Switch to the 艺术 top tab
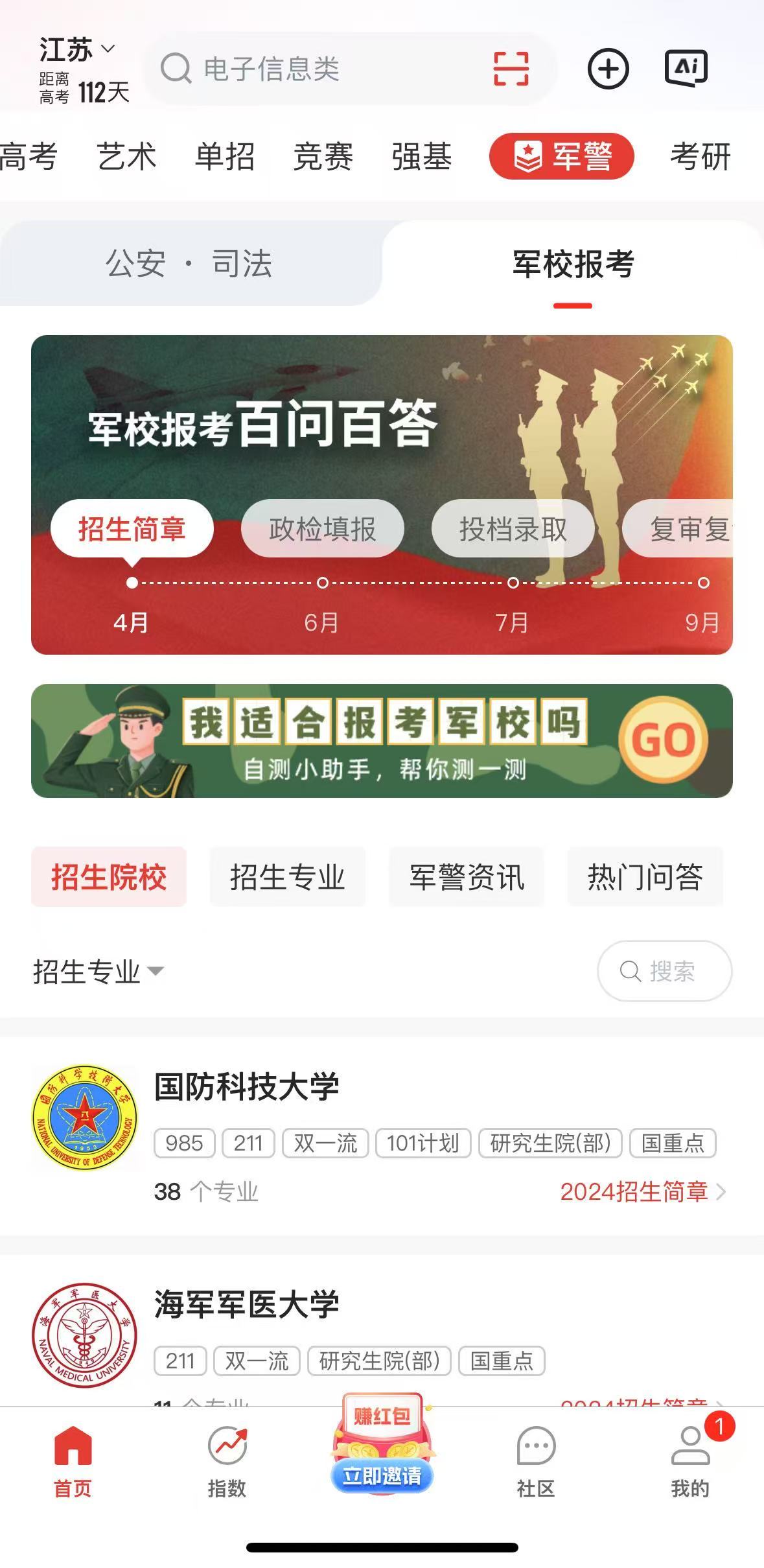 [x=126, y=157]
